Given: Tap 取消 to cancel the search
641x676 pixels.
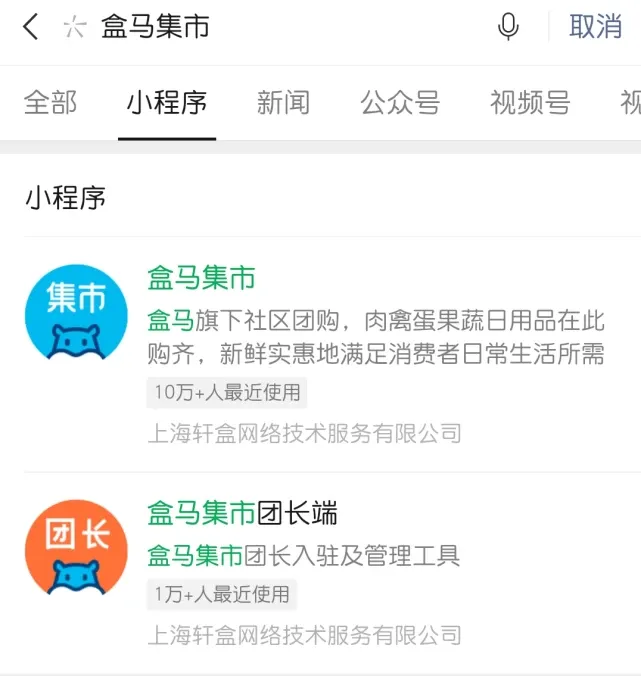Looking at the screenshot, I should [595, 27].
